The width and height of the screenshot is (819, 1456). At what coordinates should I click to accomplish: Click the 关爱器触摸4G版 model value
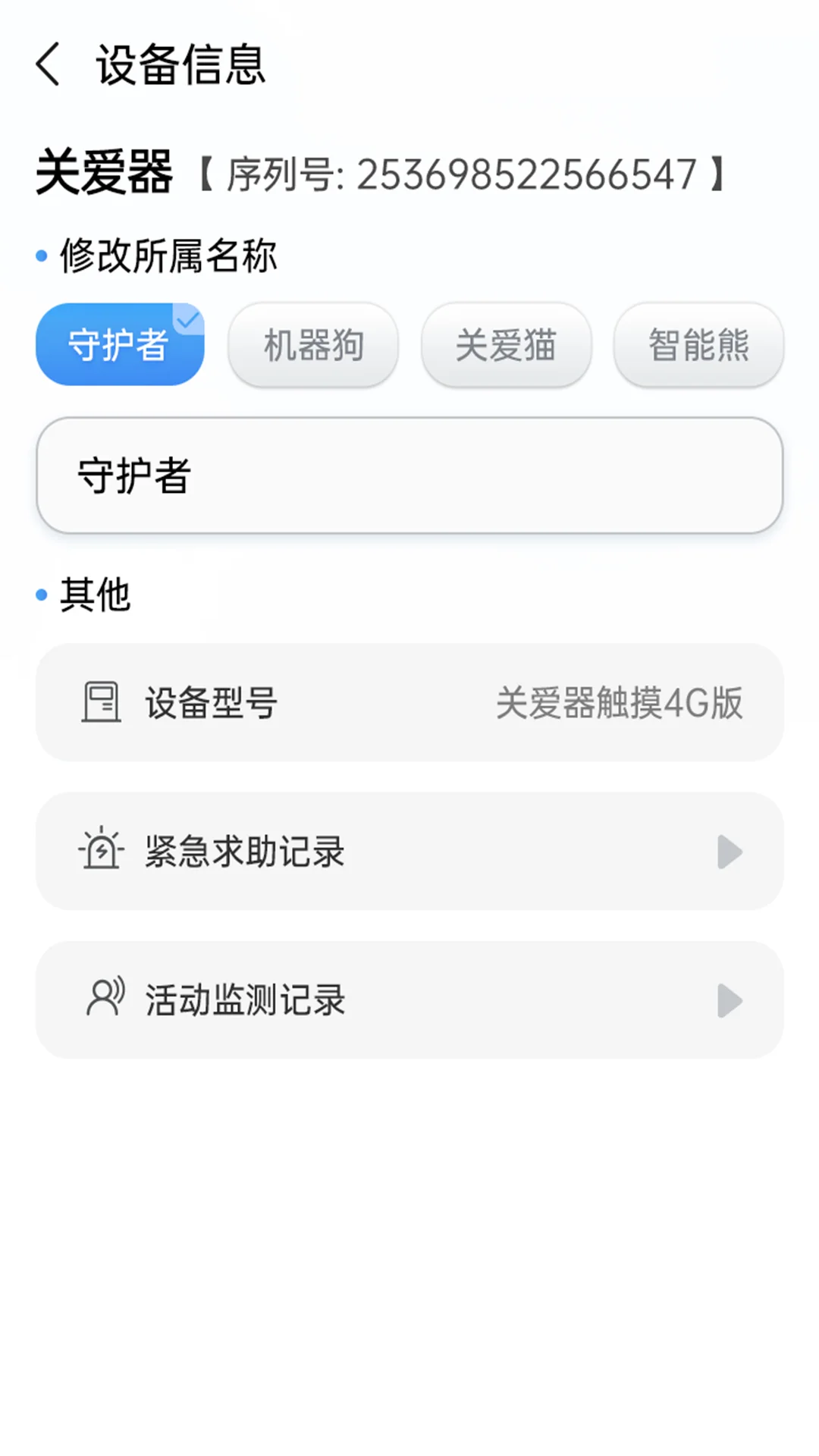click(620, 704)
